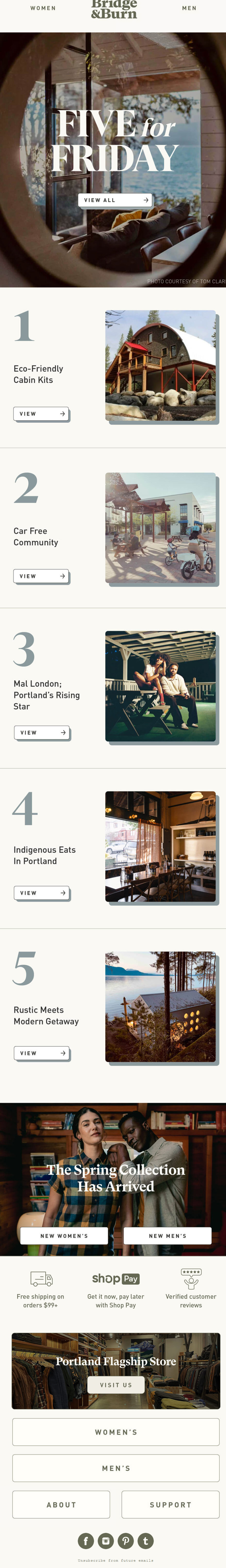Screen dimensions: 226x1568
Task: Open the Tumblr icon
Action: pos(146,1541)
